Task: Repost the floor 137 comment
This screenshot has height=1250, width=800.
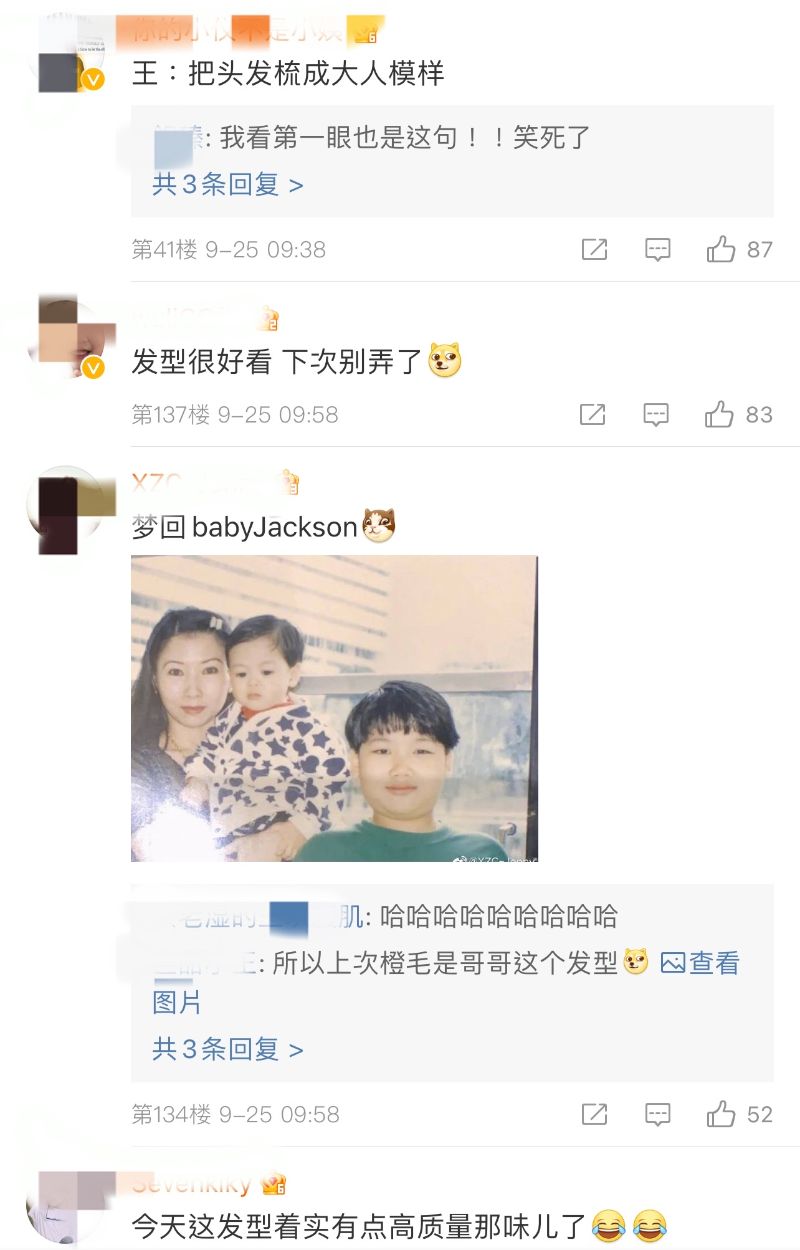Action: coord(593,414)
